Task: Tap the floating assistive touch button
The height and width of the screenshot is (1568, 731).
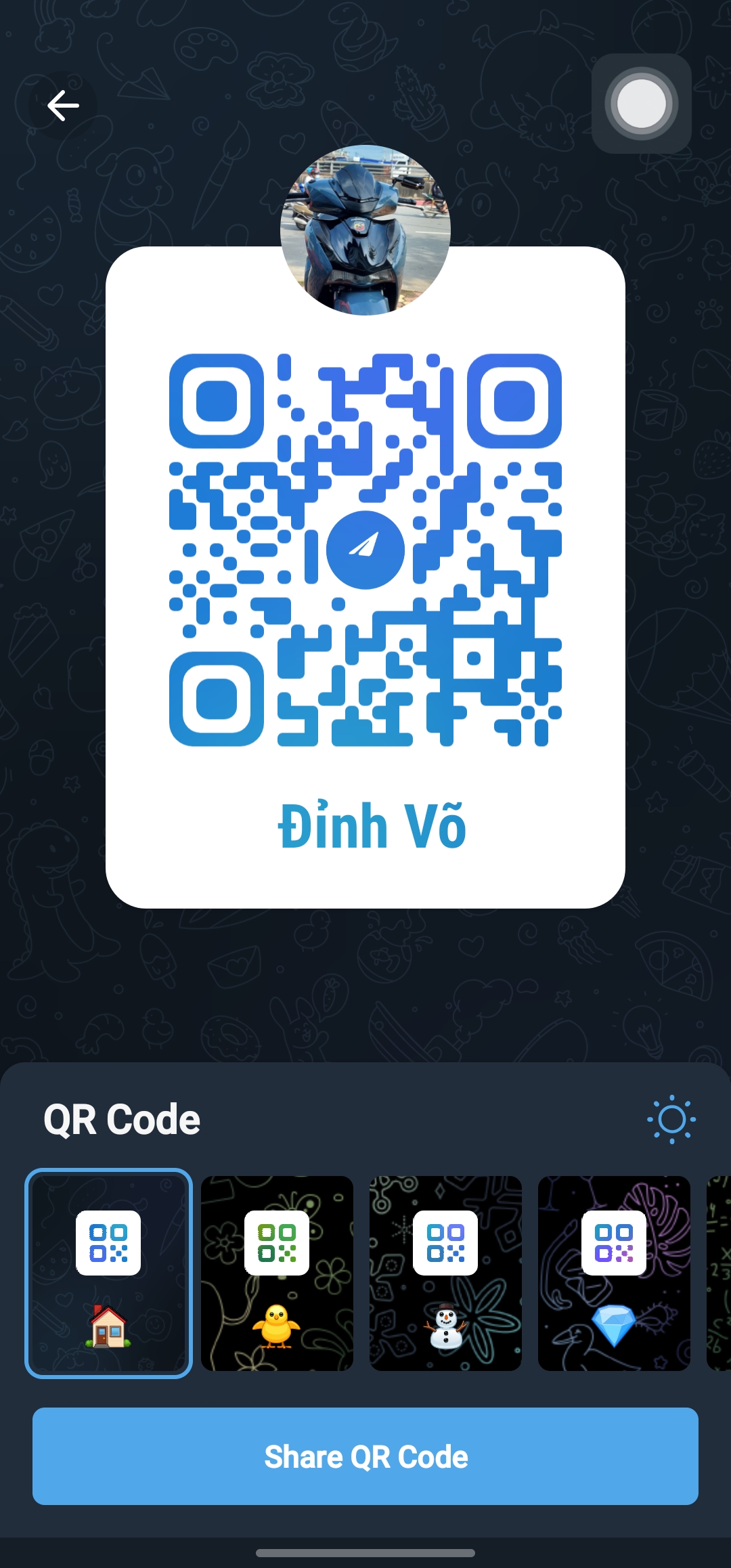Action: click(x=641, y=104)
